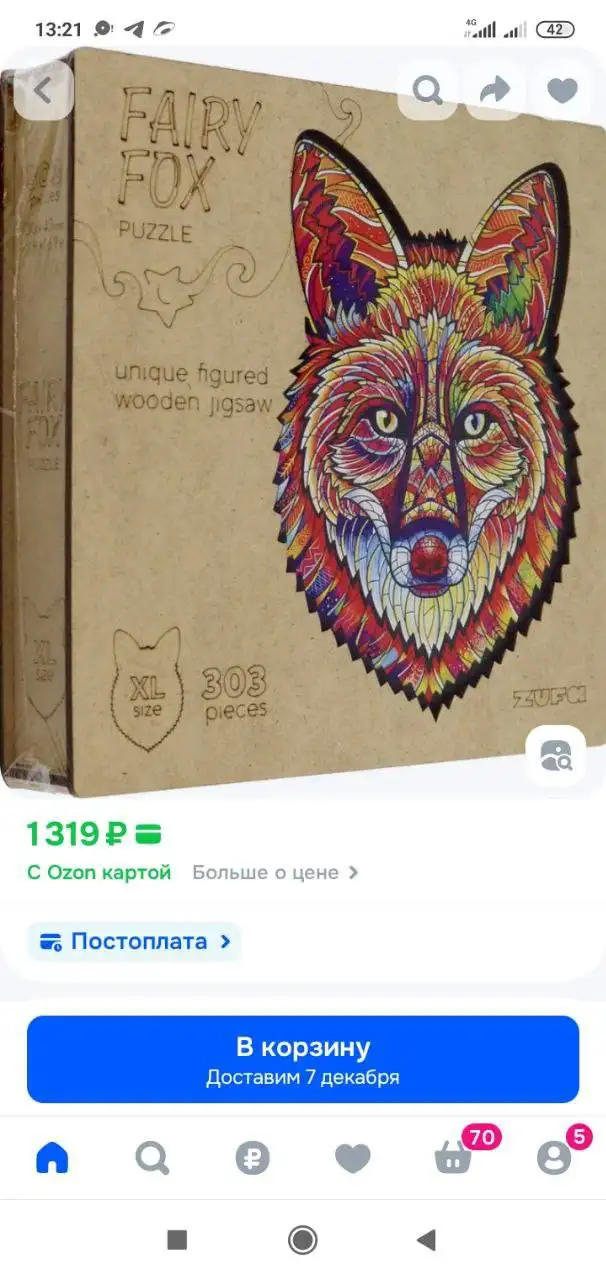Tap the Постоплата chip

point(135,942)
